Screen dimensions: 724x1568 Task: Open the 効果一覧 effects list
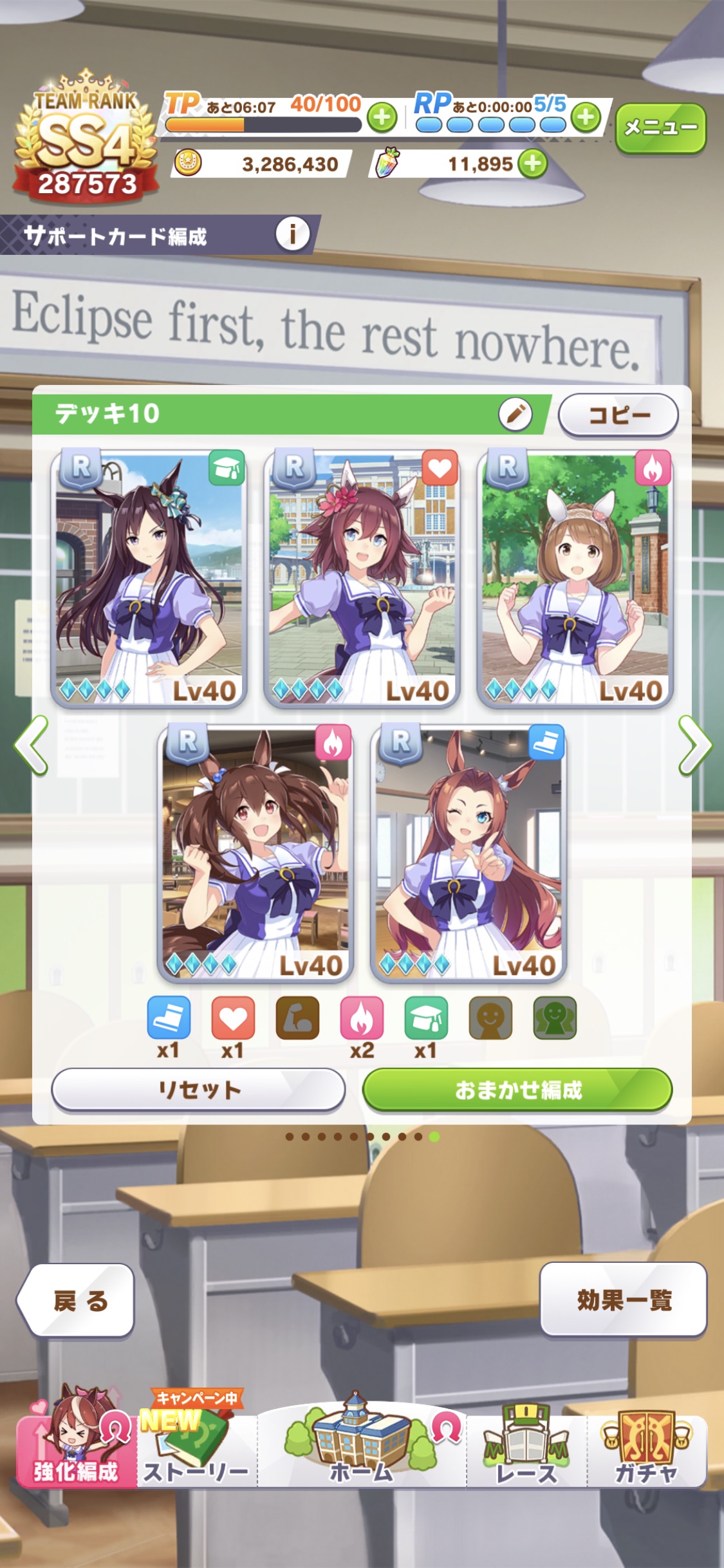point(623,1300)
